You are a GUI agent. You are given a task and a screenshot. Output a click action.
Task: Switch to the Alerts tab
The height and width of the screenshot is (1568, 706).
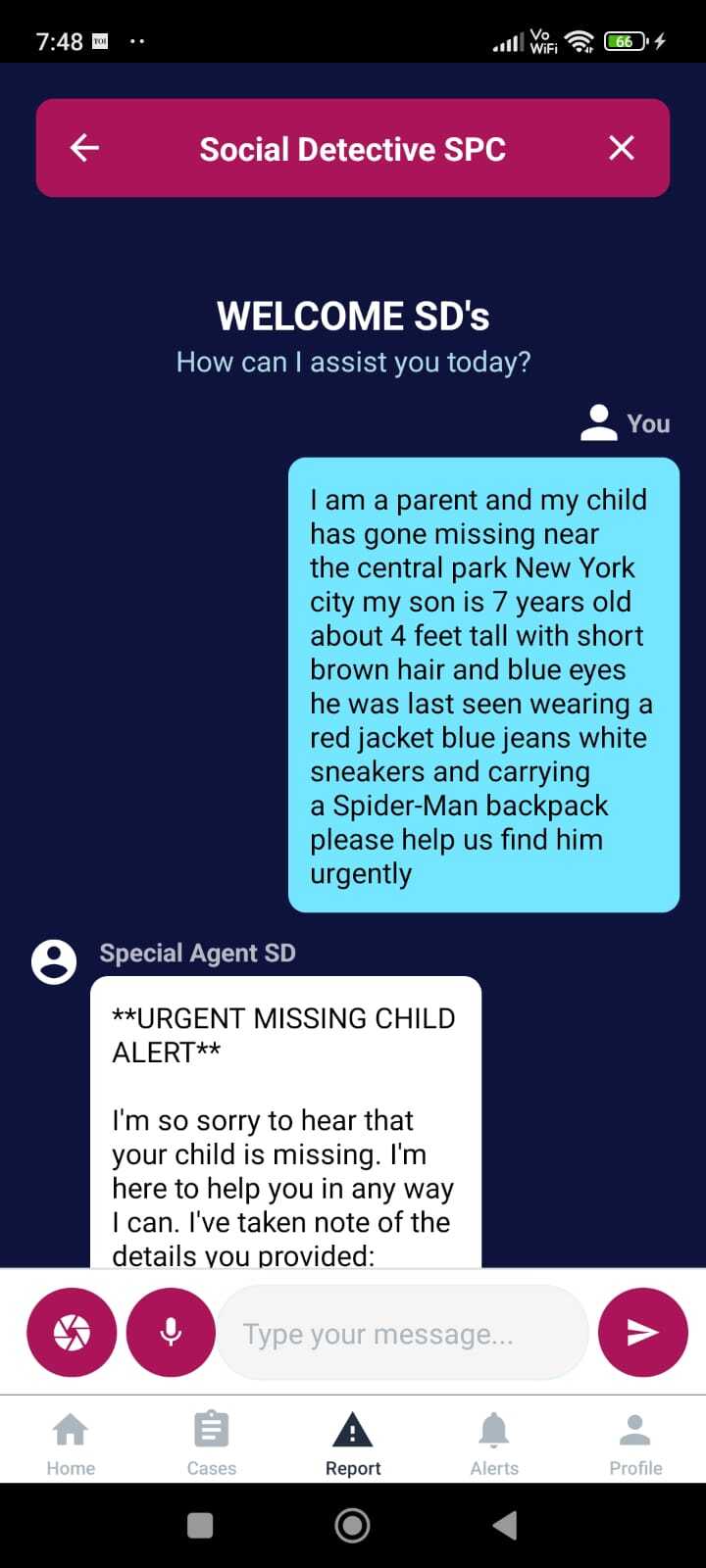[x=494, y=1443]
